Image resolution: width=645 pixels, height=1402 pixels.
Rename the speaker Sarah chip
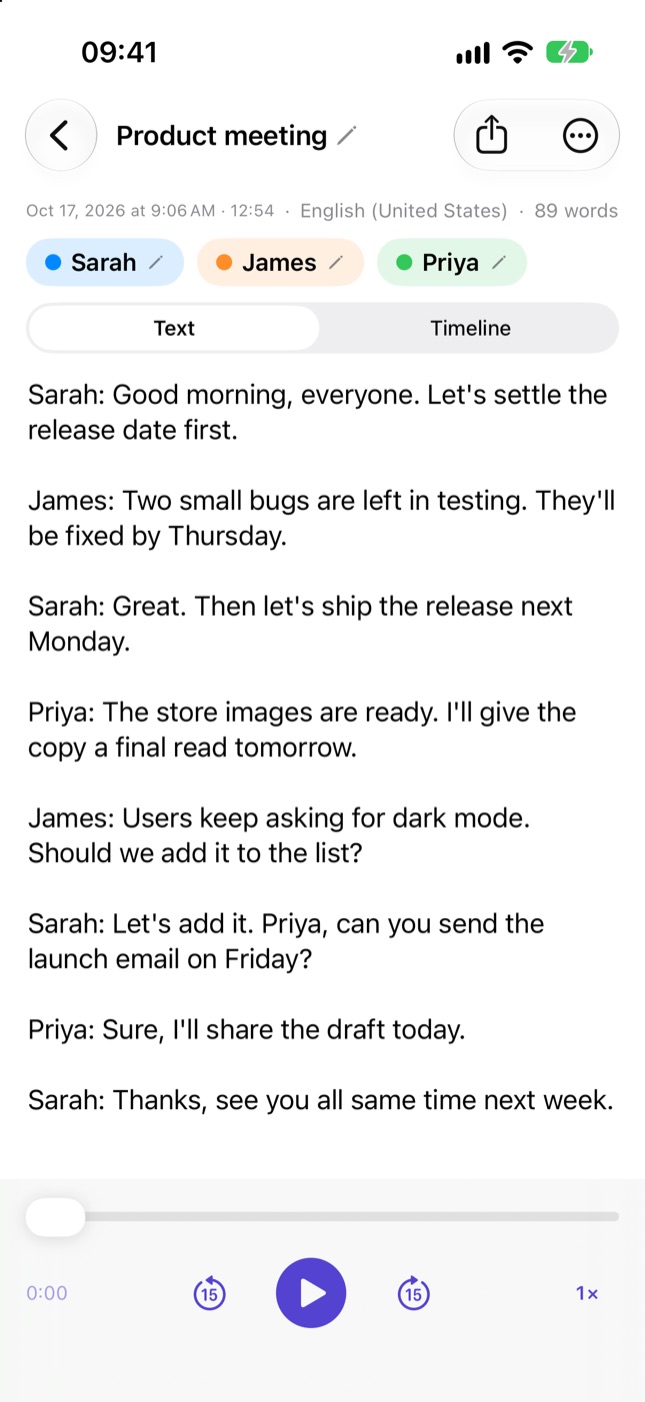click(105, 262)
